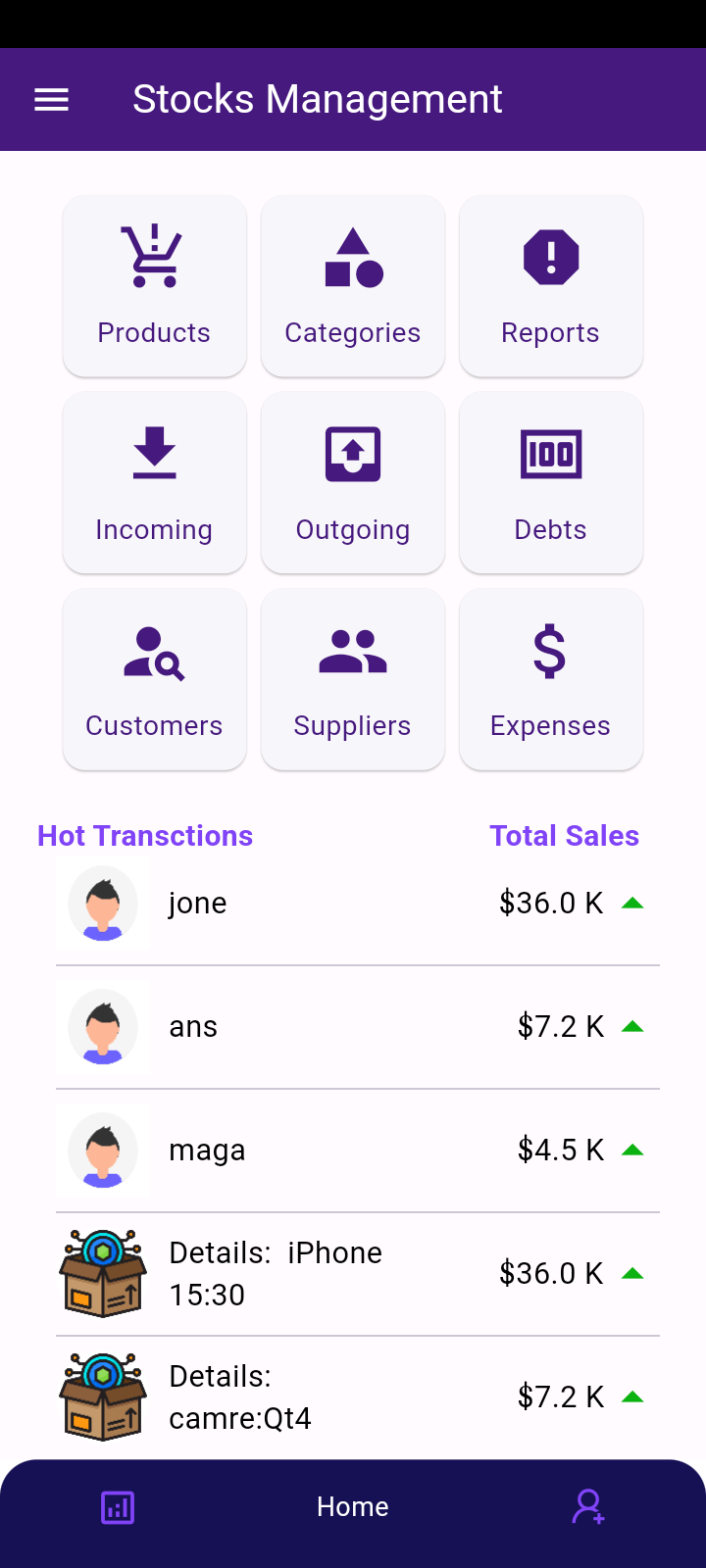Select the Categories shapes icon
The width and height of the screenshot is (706, 1568).
coord(353,257)
